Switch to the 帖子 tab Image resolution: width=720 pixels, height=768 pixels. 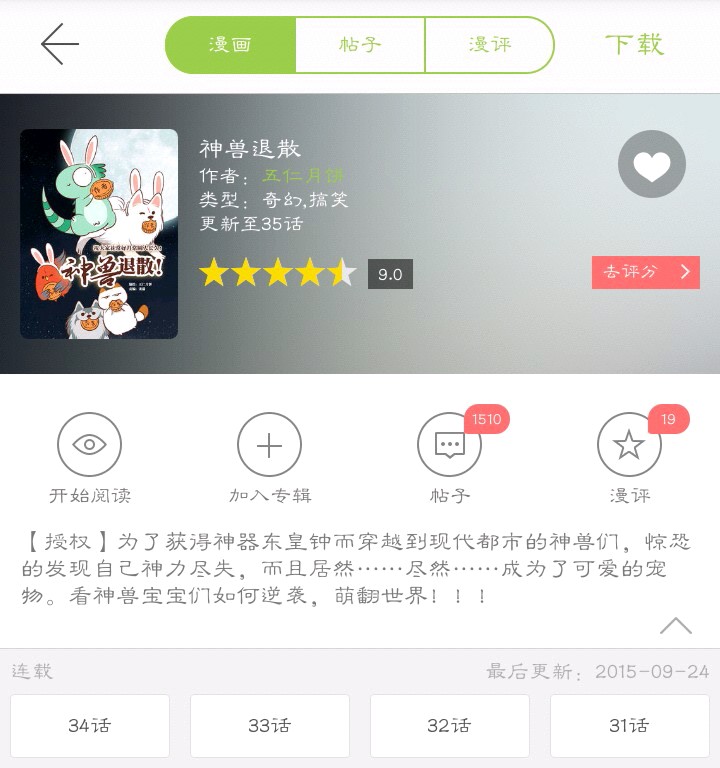pyautogui.click(x=360, y=45)
